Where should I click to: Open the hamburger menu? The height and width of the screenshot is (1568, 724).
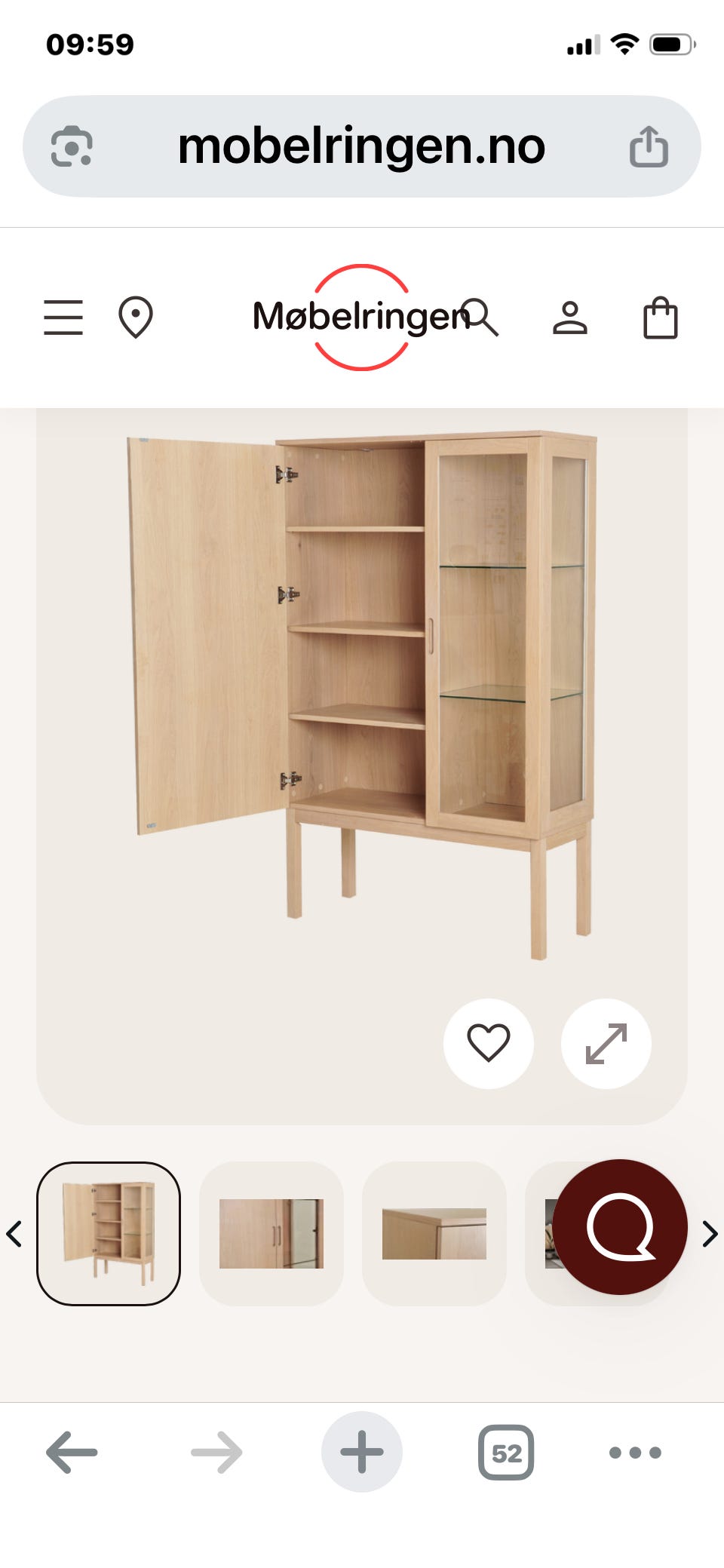pyautogui.click(x=63, y=317)
